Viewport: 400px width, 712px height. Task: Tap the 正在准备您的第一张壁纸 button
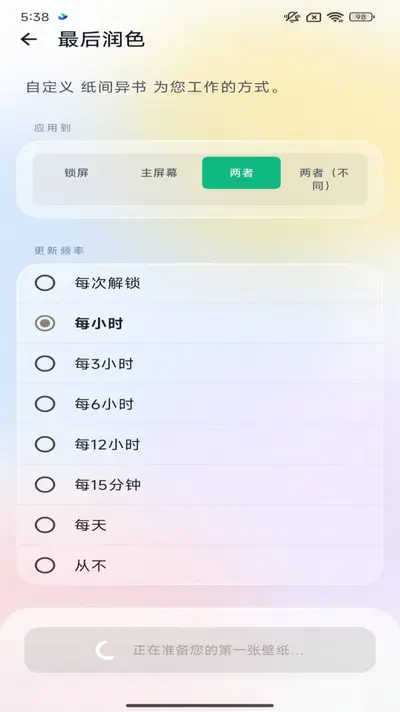[x=200, y=650]
